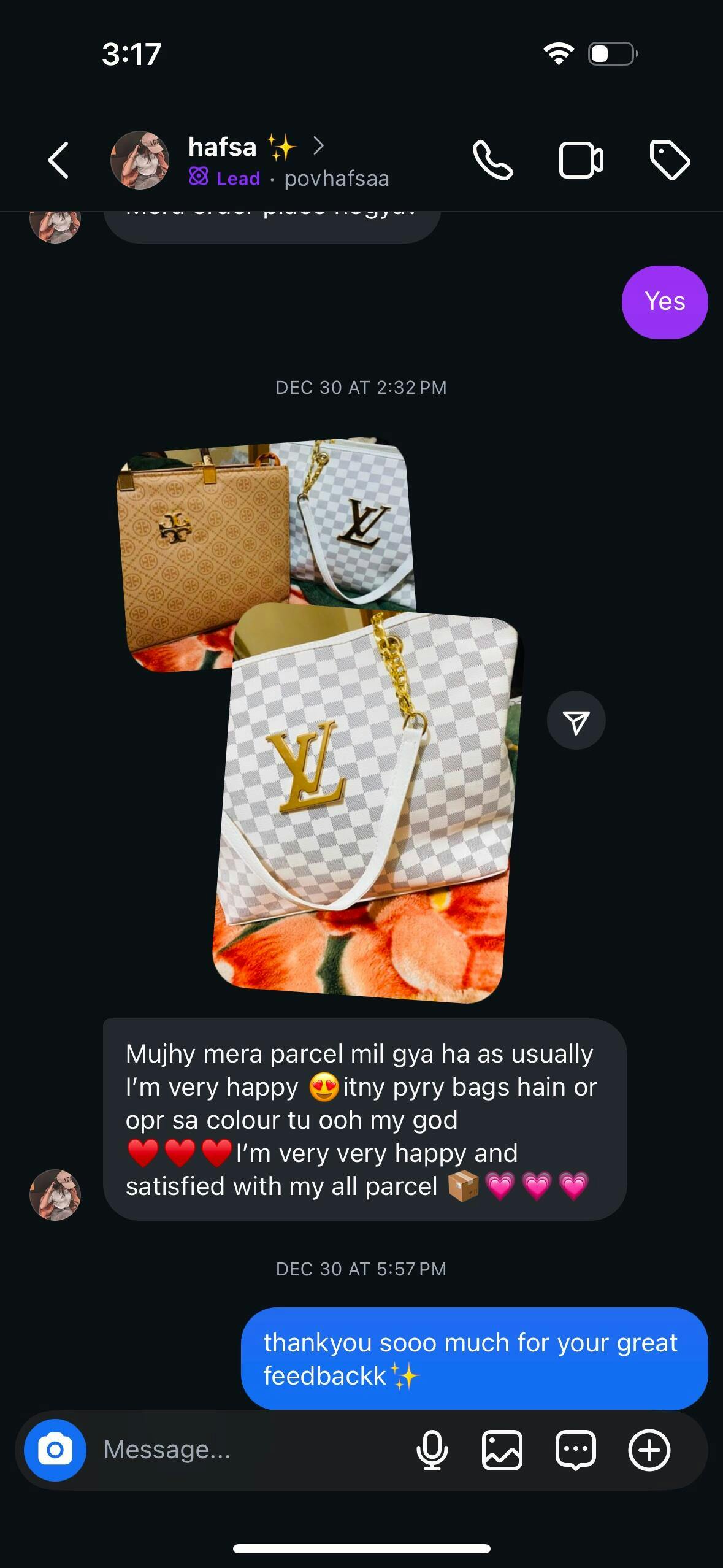Go back to the inbox
Image resolution: width=723 pixels, height=1568 pixels.
click(58, 161)
